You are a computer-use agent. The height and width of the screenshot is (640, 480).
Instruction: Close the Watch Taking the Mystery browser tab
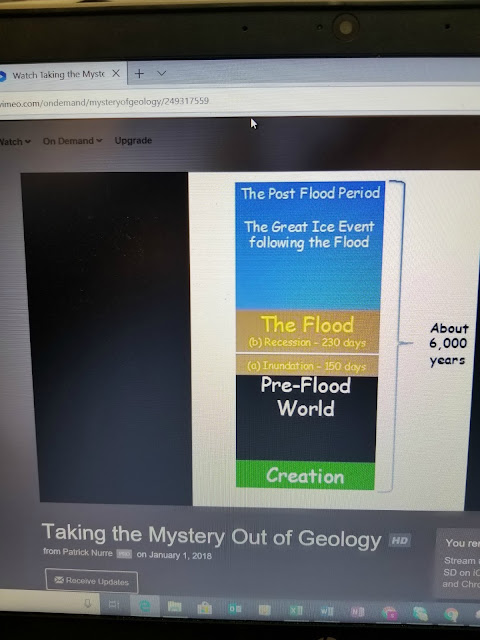pyautogui.click(x=116, y=73)
